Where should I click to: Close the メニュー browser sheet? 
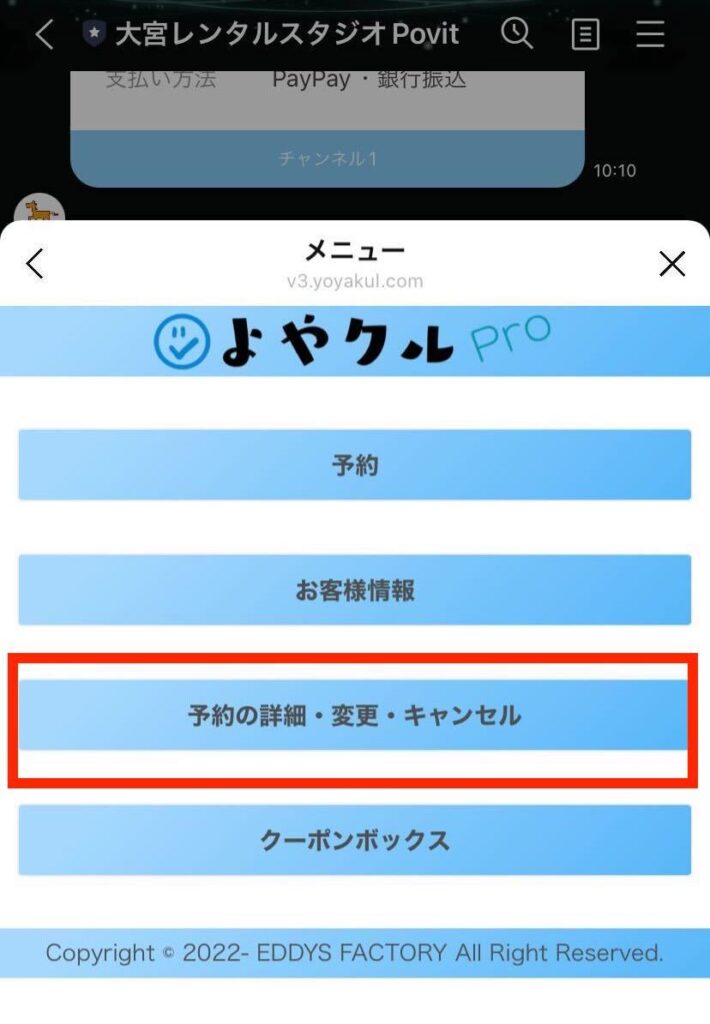tap(672, 264)
